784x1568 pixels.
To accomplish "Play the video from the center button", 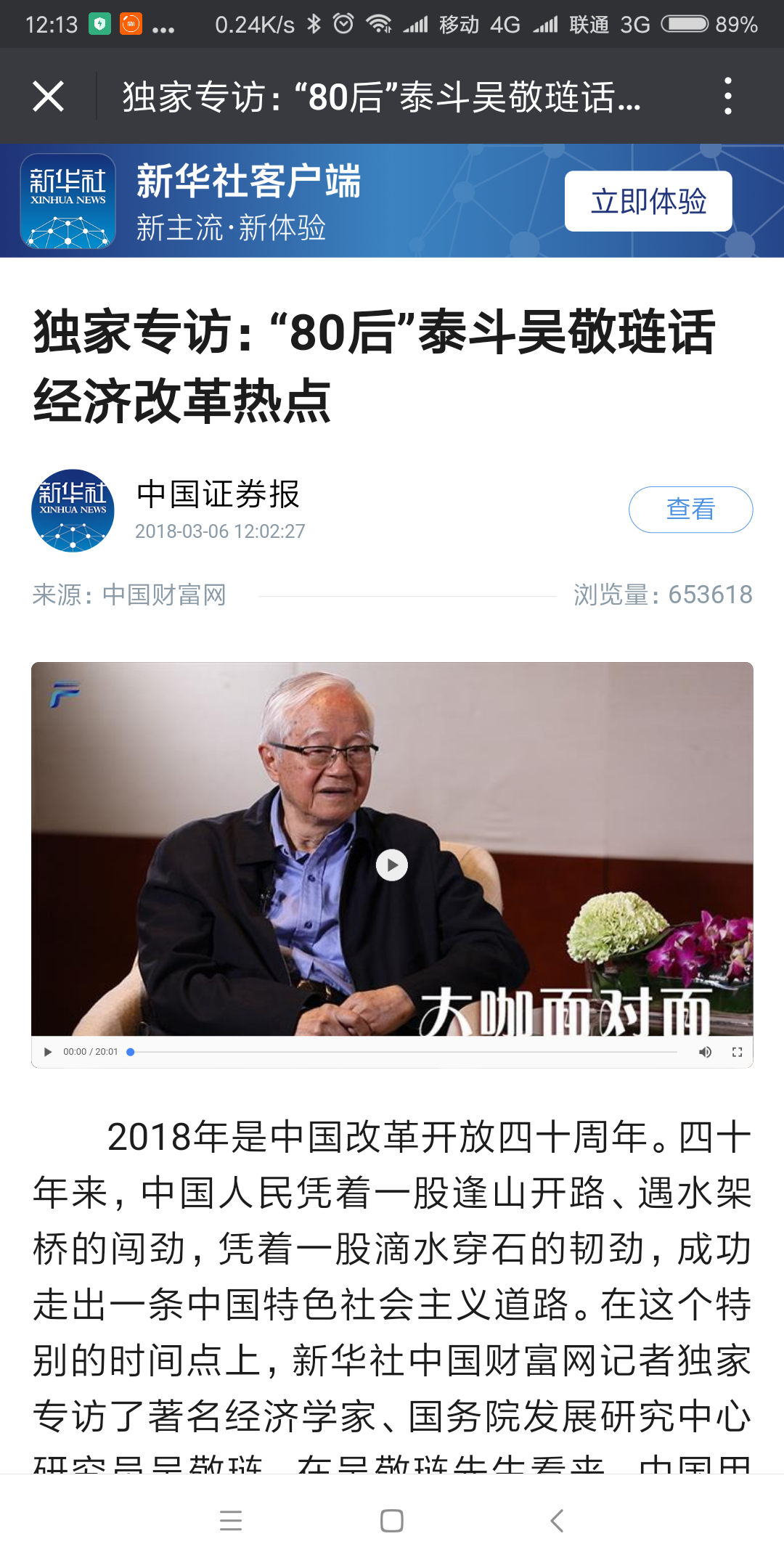I will click(392, 865).
